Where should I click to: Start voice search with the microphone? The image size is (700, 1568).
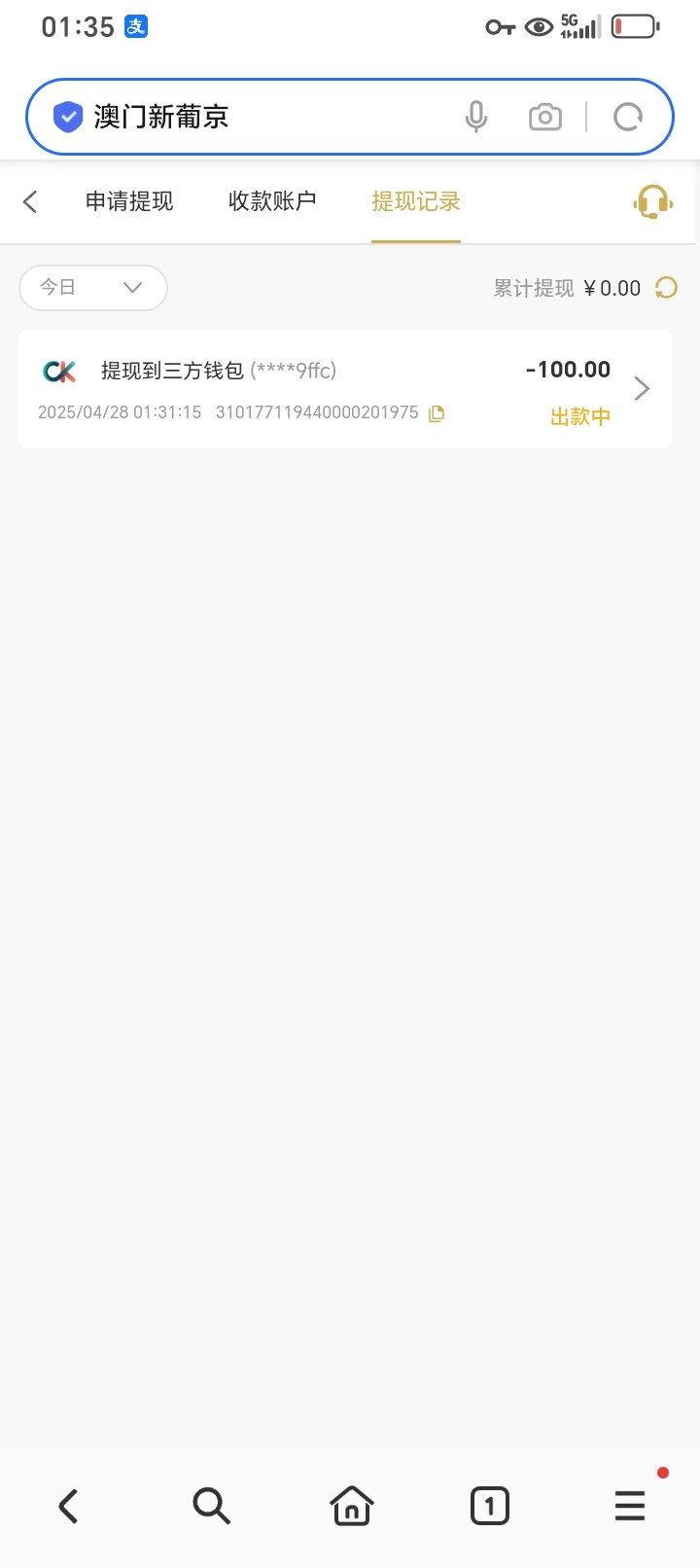[x=475, y=118]
